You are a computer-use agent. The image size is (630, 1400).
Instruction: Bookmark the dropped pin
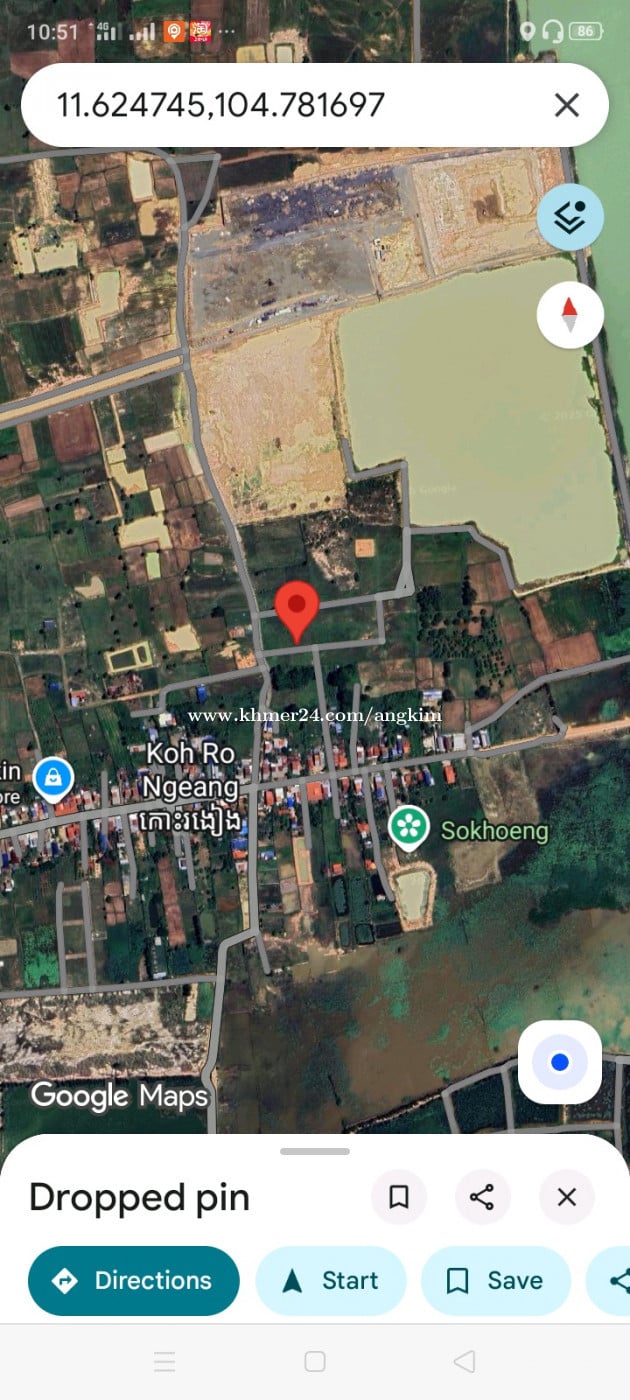[x=399, y=1197]
